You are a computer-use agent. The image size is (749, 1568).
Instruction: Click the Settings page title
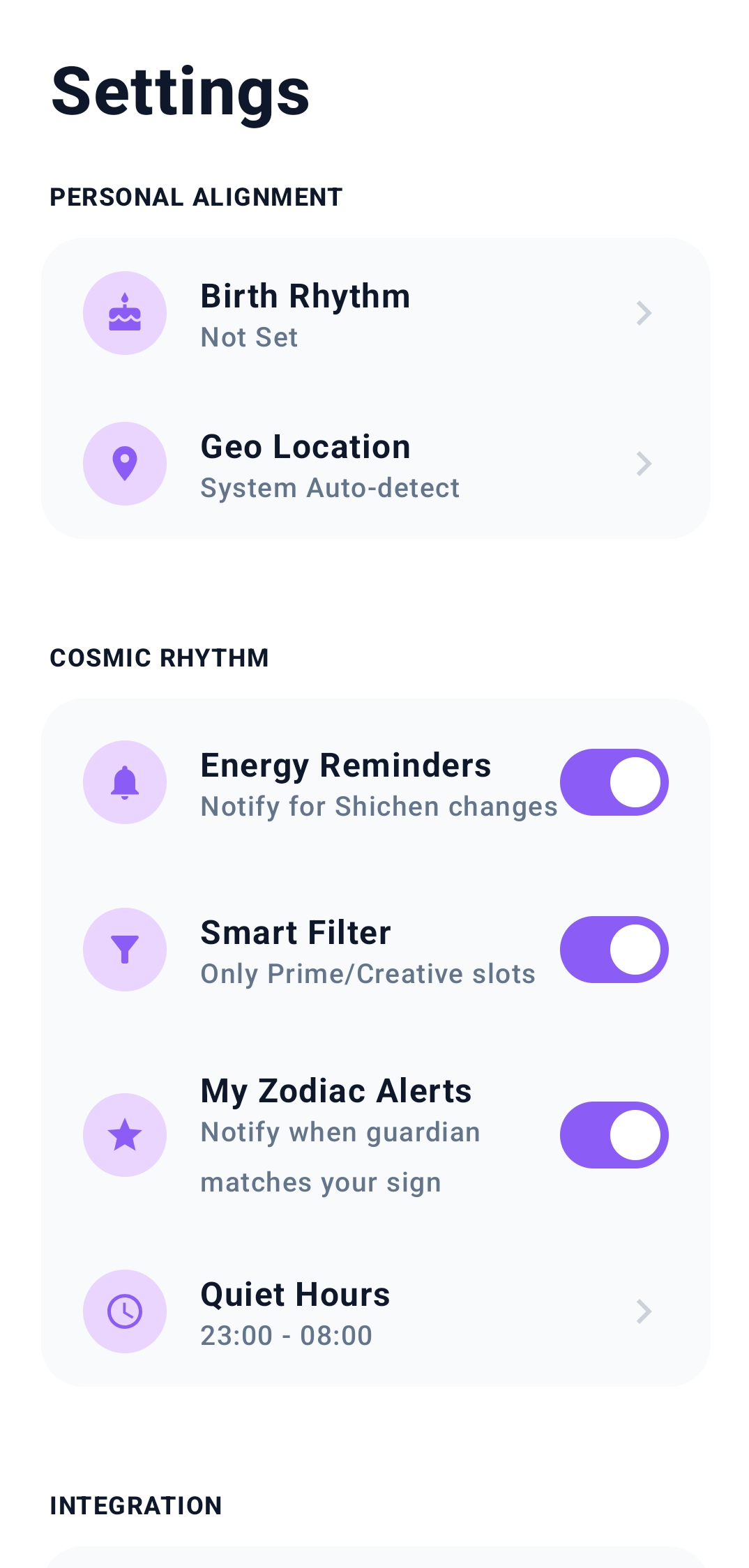point(179,93)
